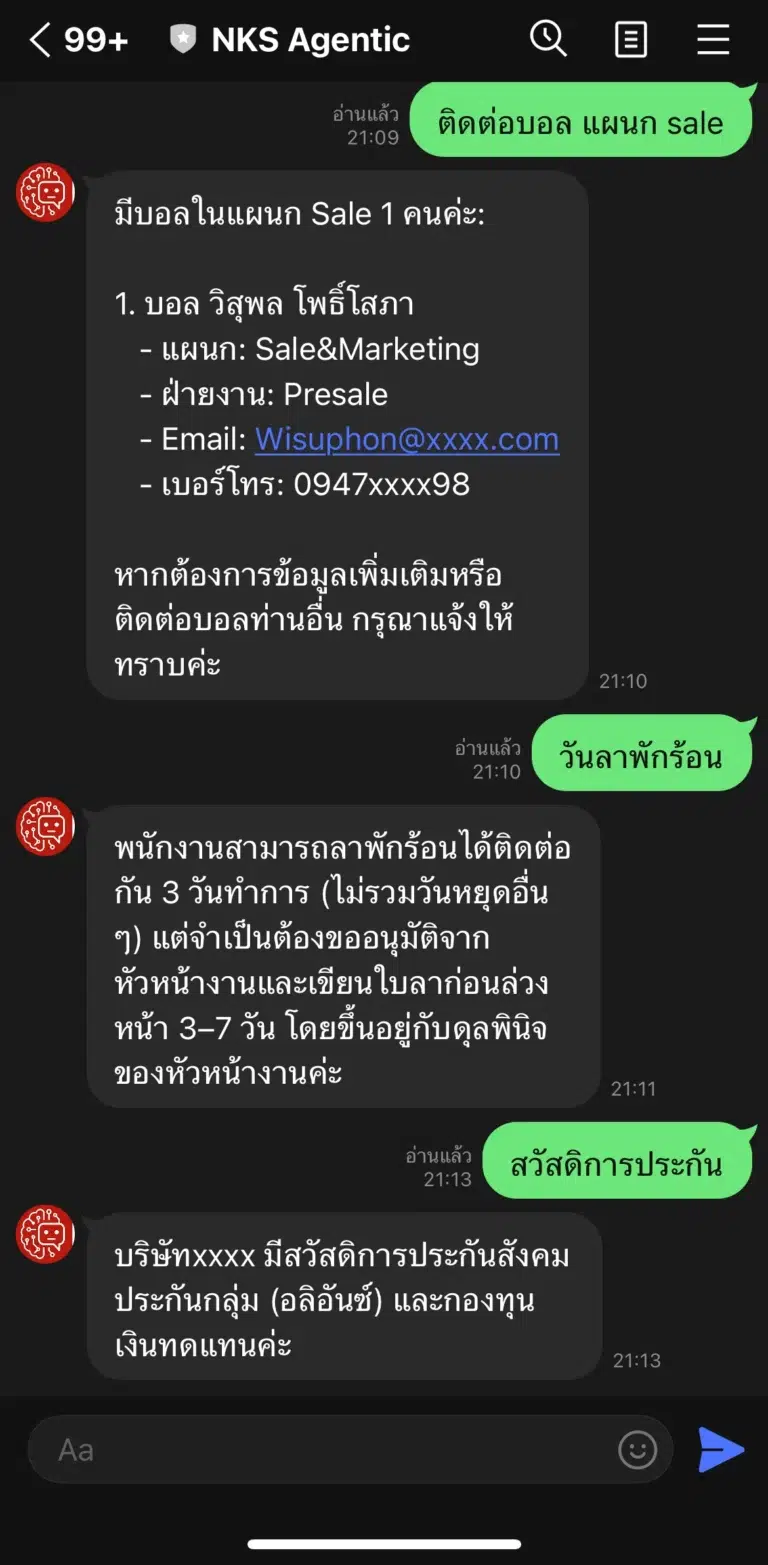Open the notes icon in the header
Viewport: 768px width, 1565px height.
630,41
